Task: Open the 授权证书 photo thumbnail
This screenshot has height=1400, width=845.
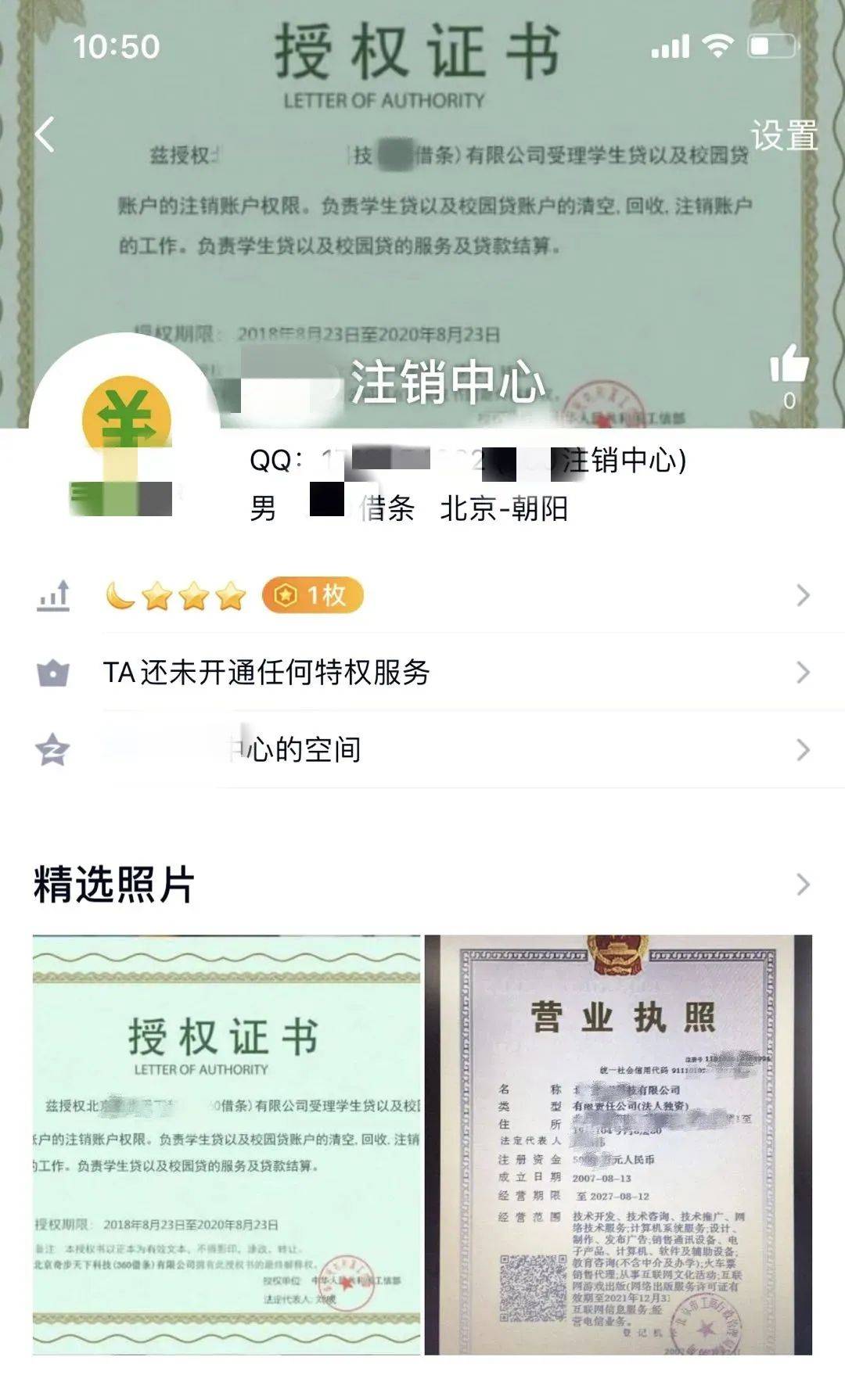Action: tap(227, 1143)
